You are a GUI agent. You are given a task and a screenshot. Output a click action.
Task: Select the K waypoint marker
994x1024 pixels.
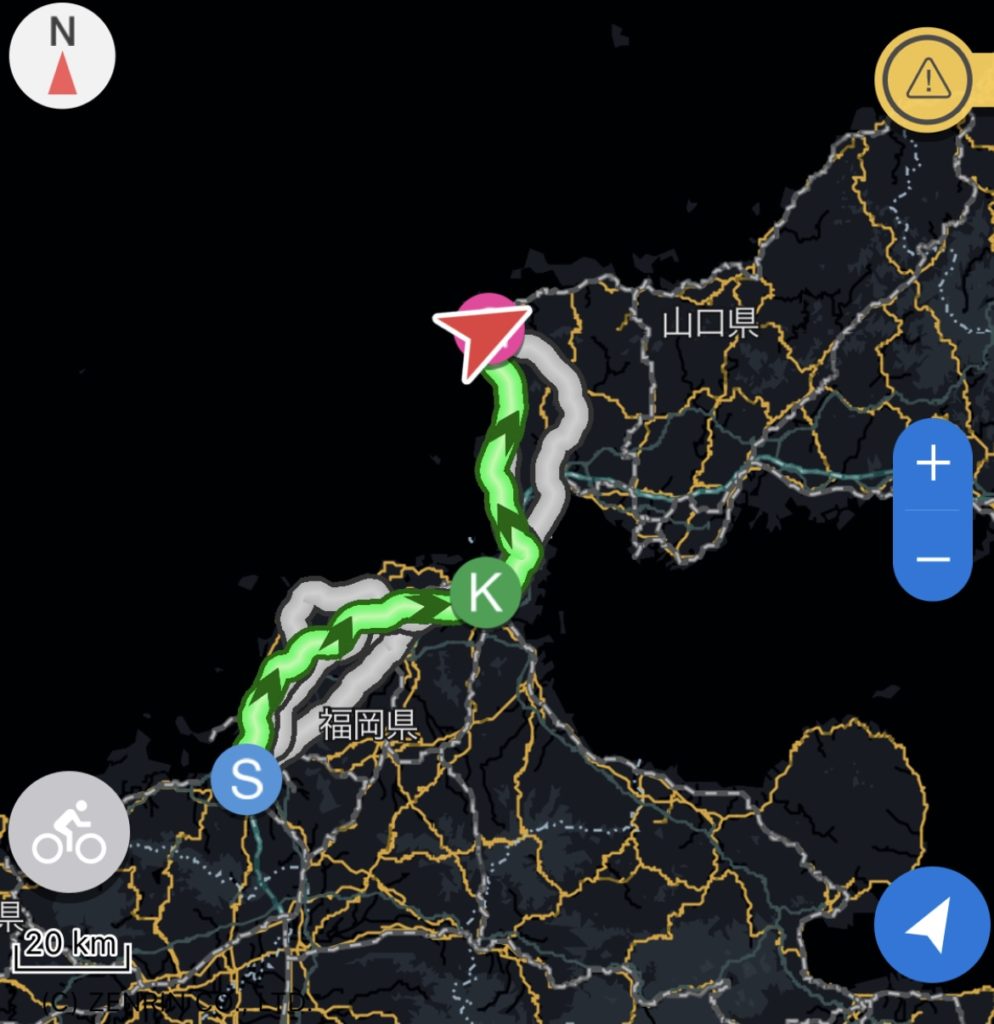click(485, 594)
